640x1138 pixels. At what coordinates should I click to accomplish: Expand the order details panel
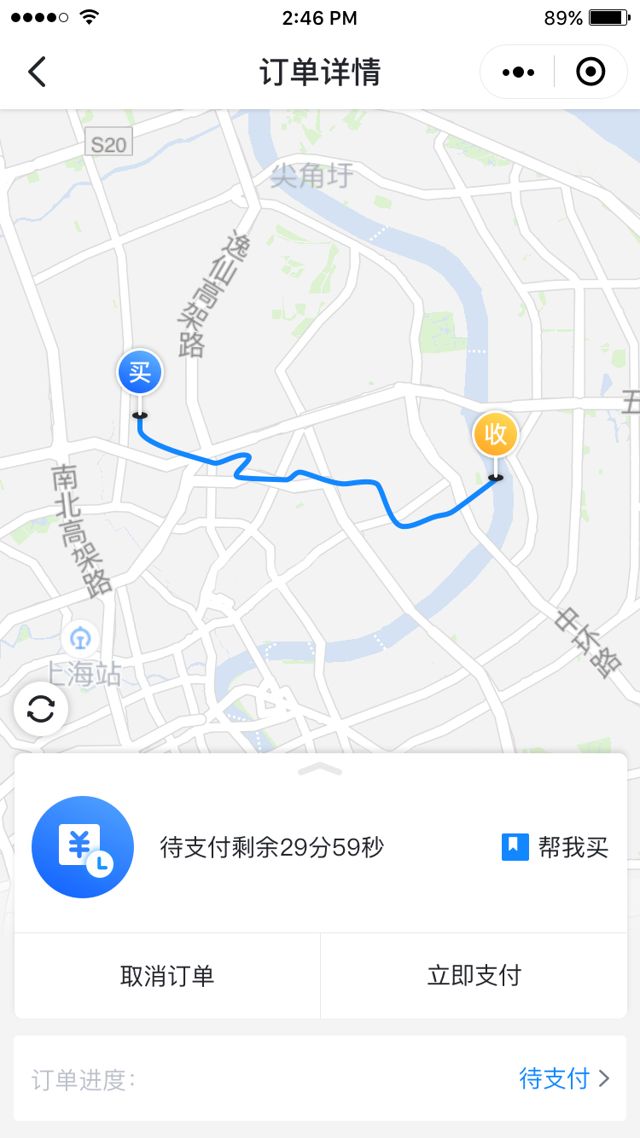tap(320, 768)
